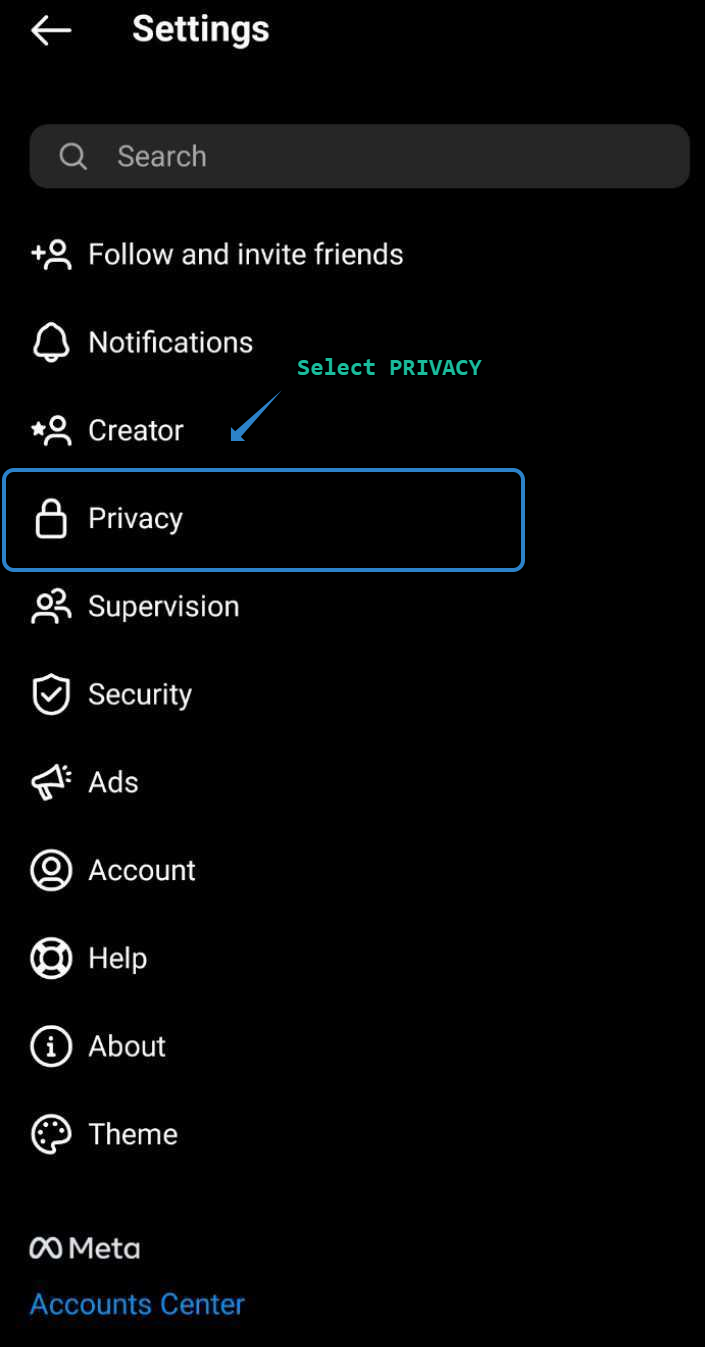The height and width of the screenshot is (1347, 705).
Task: Go back using the arrow icon
Action: tap(51, 31)
